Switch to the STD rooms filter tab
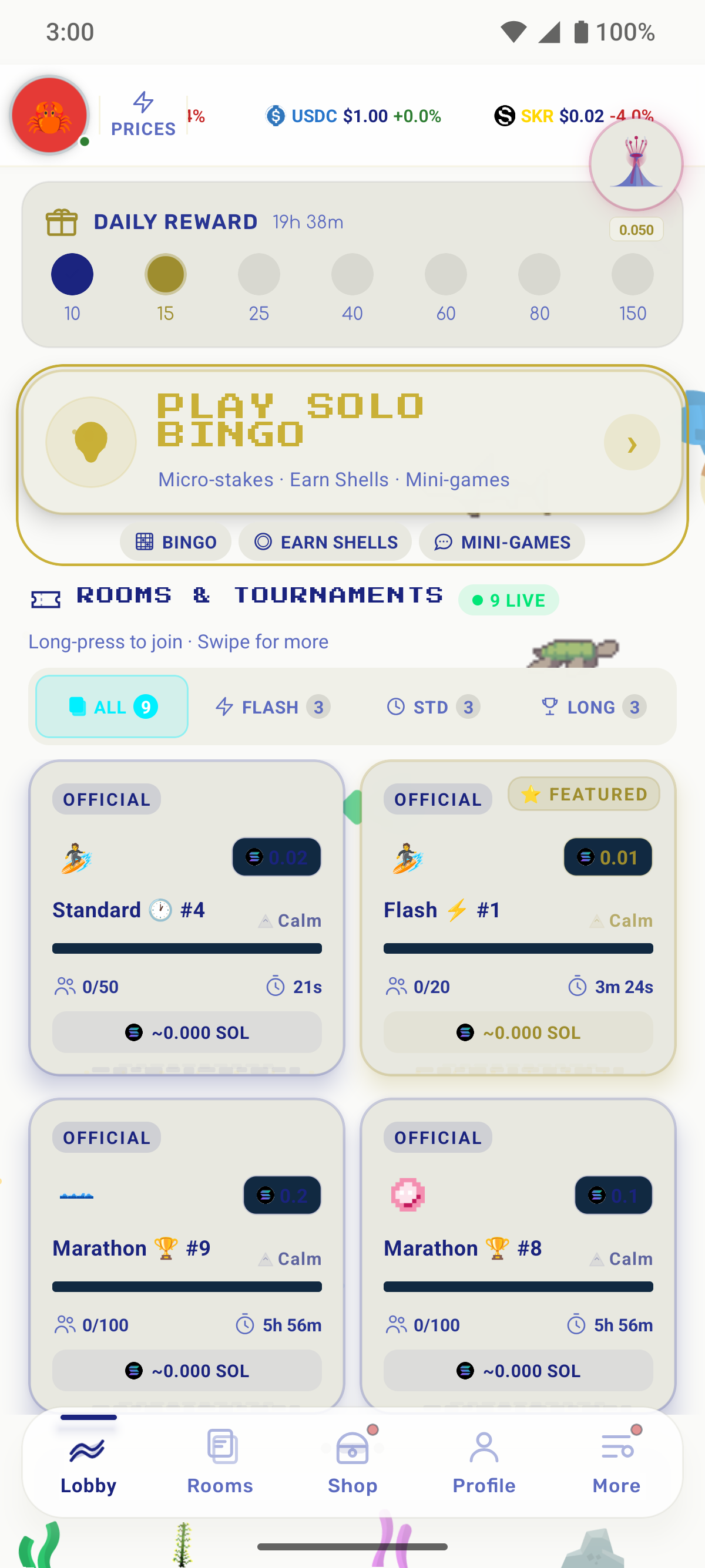This screenshot has height=1568, width=705. 432,706
